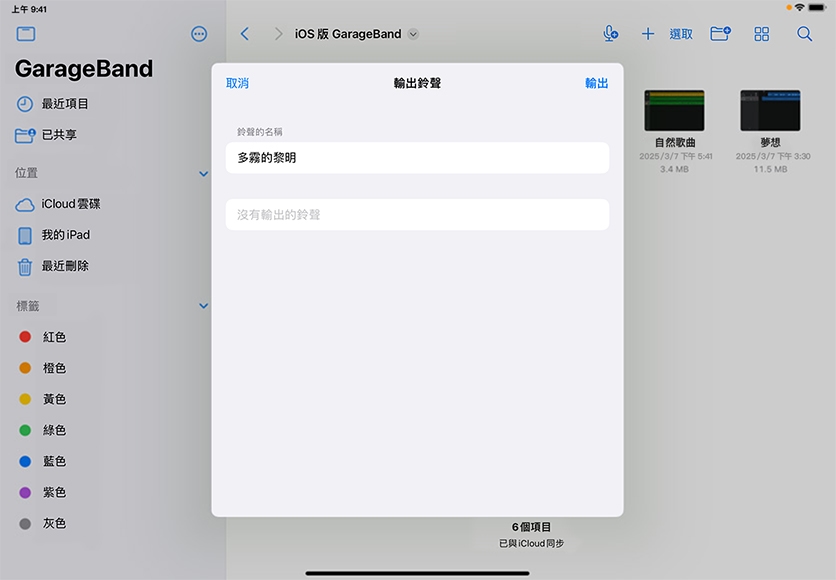
Task: Open the 自然歌曲 song tile
Action: point(674,112)
